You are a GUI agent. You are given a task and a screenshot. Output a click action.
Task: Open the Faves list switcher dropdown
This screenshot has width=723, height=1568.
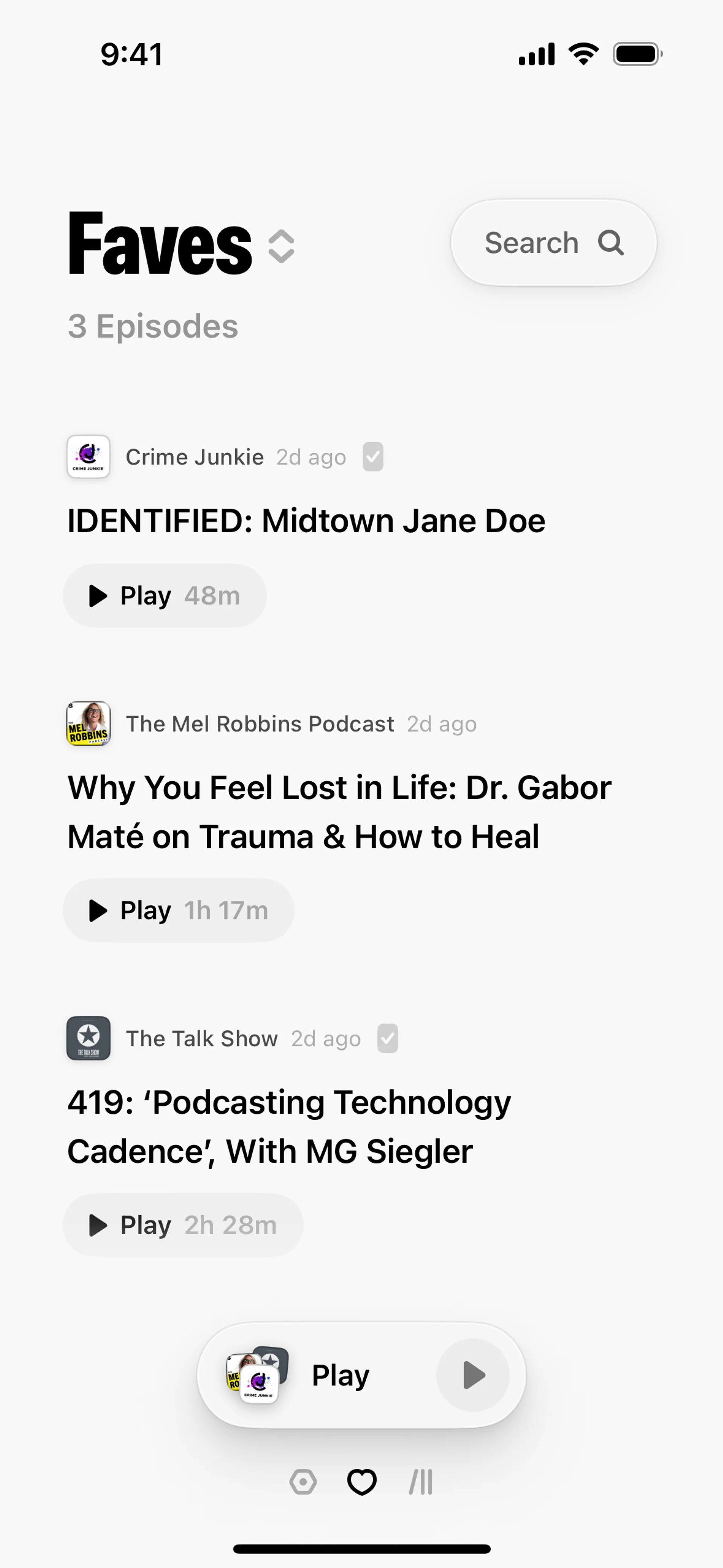[x=281, y=246]
